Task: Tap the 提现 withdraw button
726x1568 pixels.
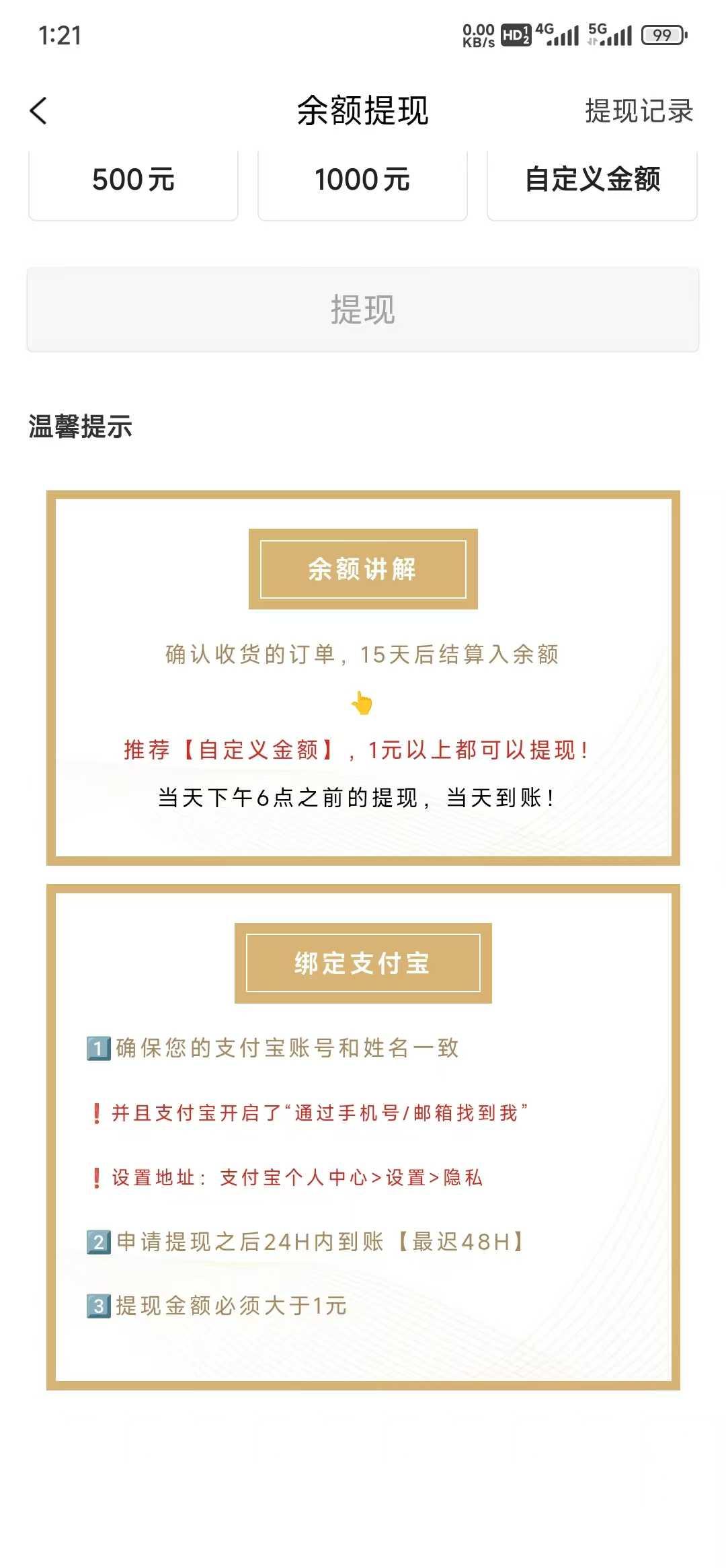Action: [x=362, y=310]
